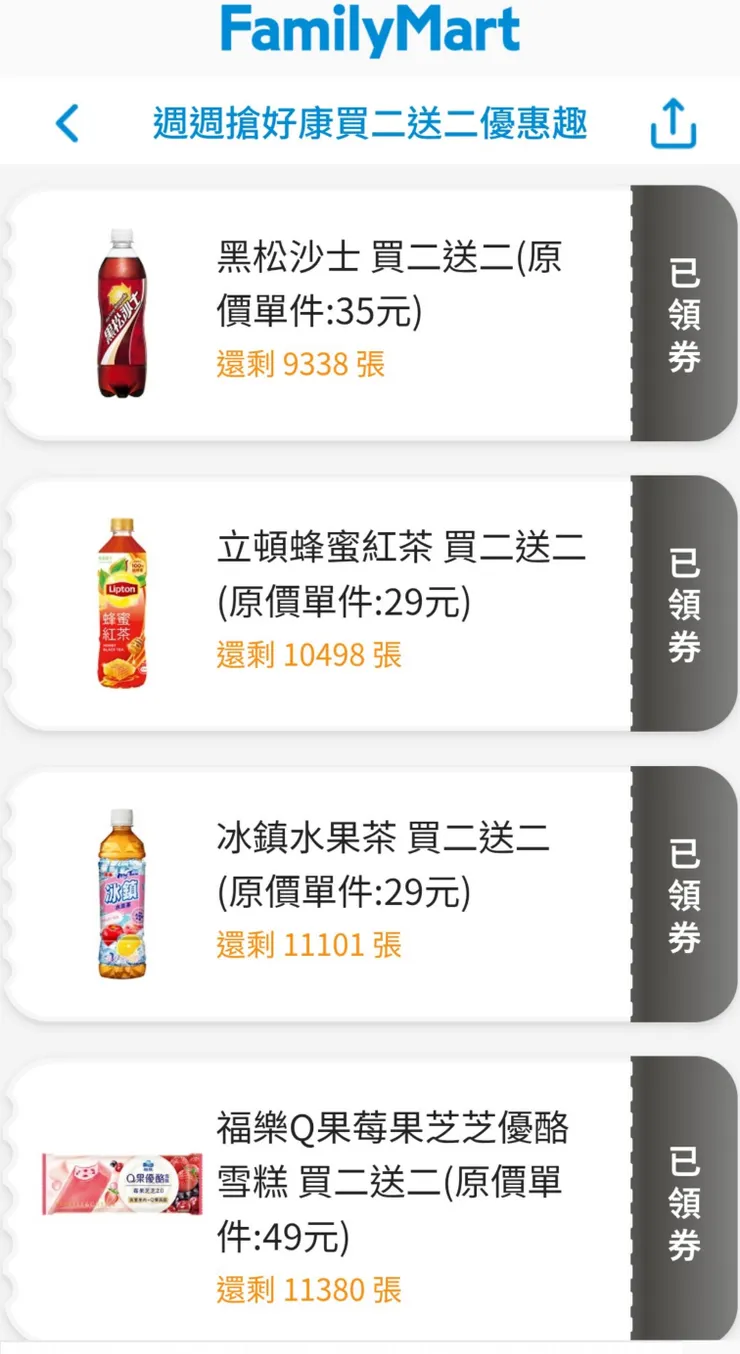Select the 冰鎮水果茶 product picture
Screen dimensions: 740x1354
tap(120, 893)
